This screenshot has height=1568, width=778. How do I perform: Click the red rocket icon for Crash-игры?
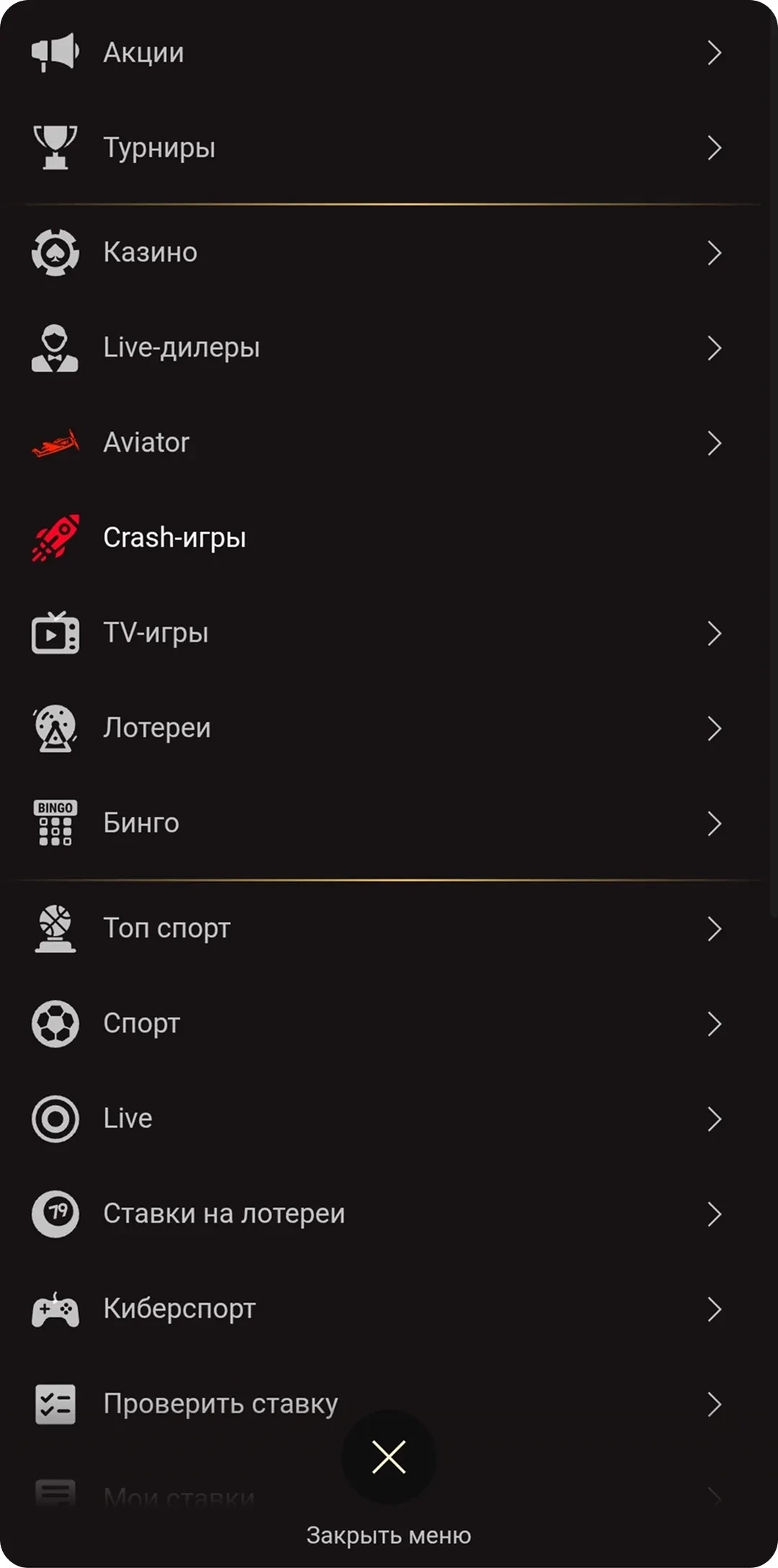[54, 537]
